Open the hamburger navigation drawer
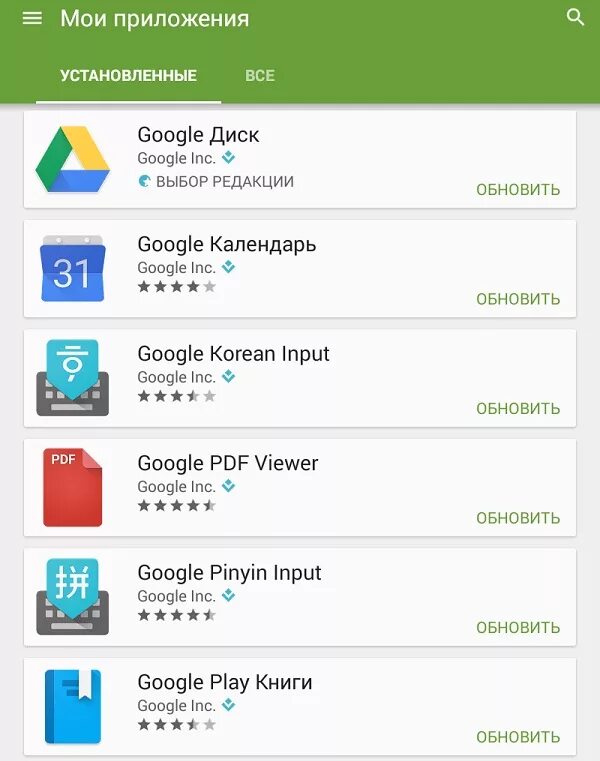 click(x=32, y=18)
